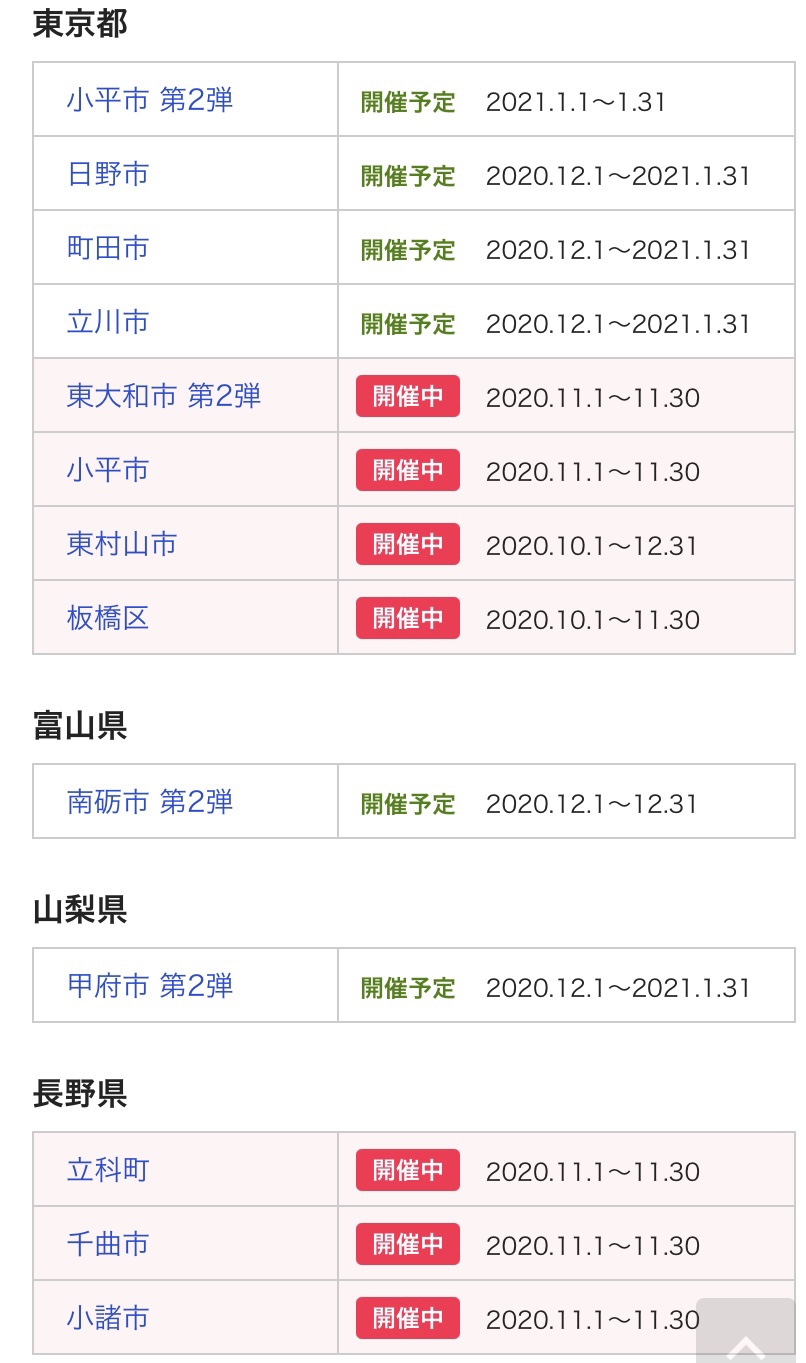The image size is (806, 1363).
Task: Open the 立川市 link
Action: click(x=108, y=322)
